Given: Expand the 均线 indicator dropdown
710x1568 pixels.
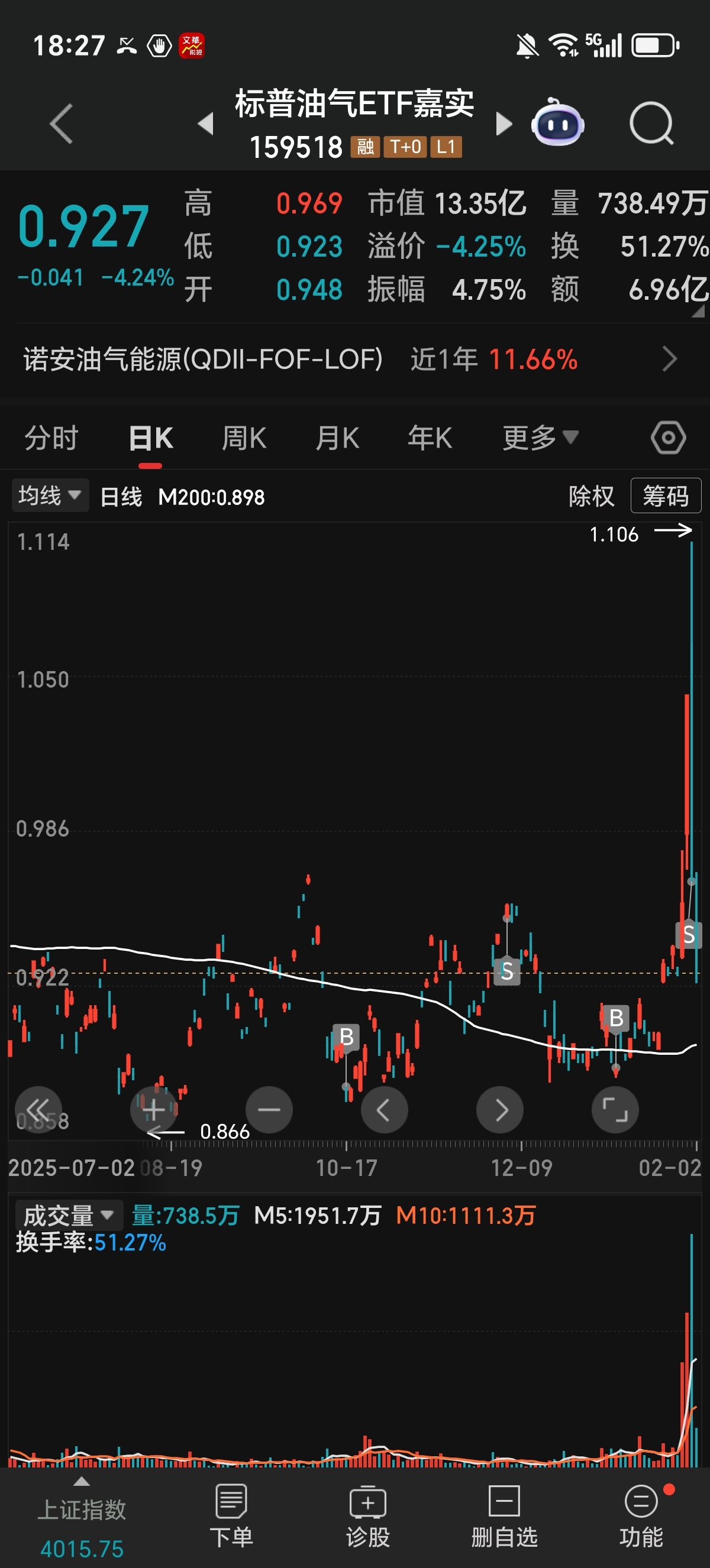Looking at the screenshot, I should point(50,495).
